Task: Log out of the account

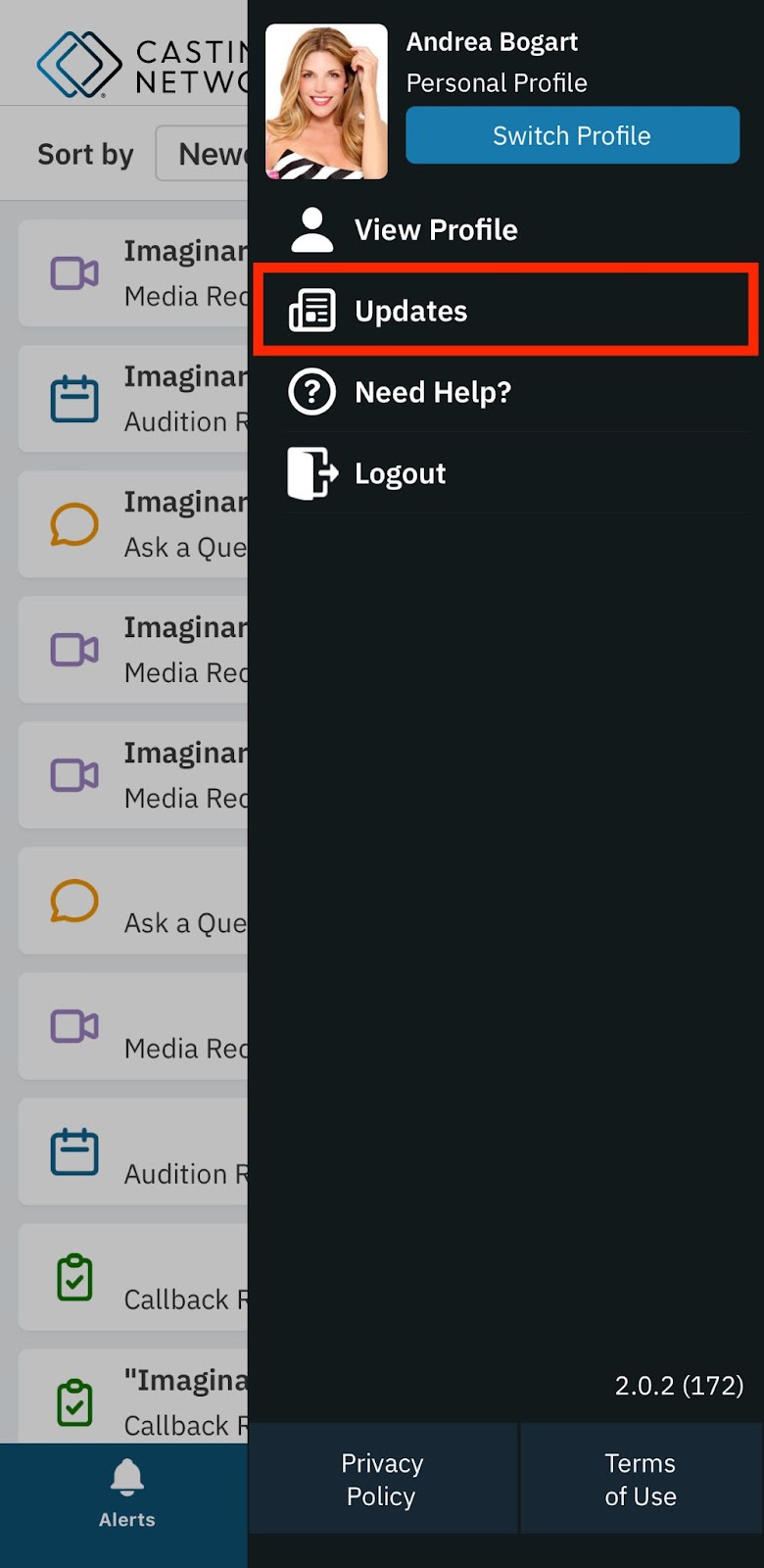Action: [400, 473]
